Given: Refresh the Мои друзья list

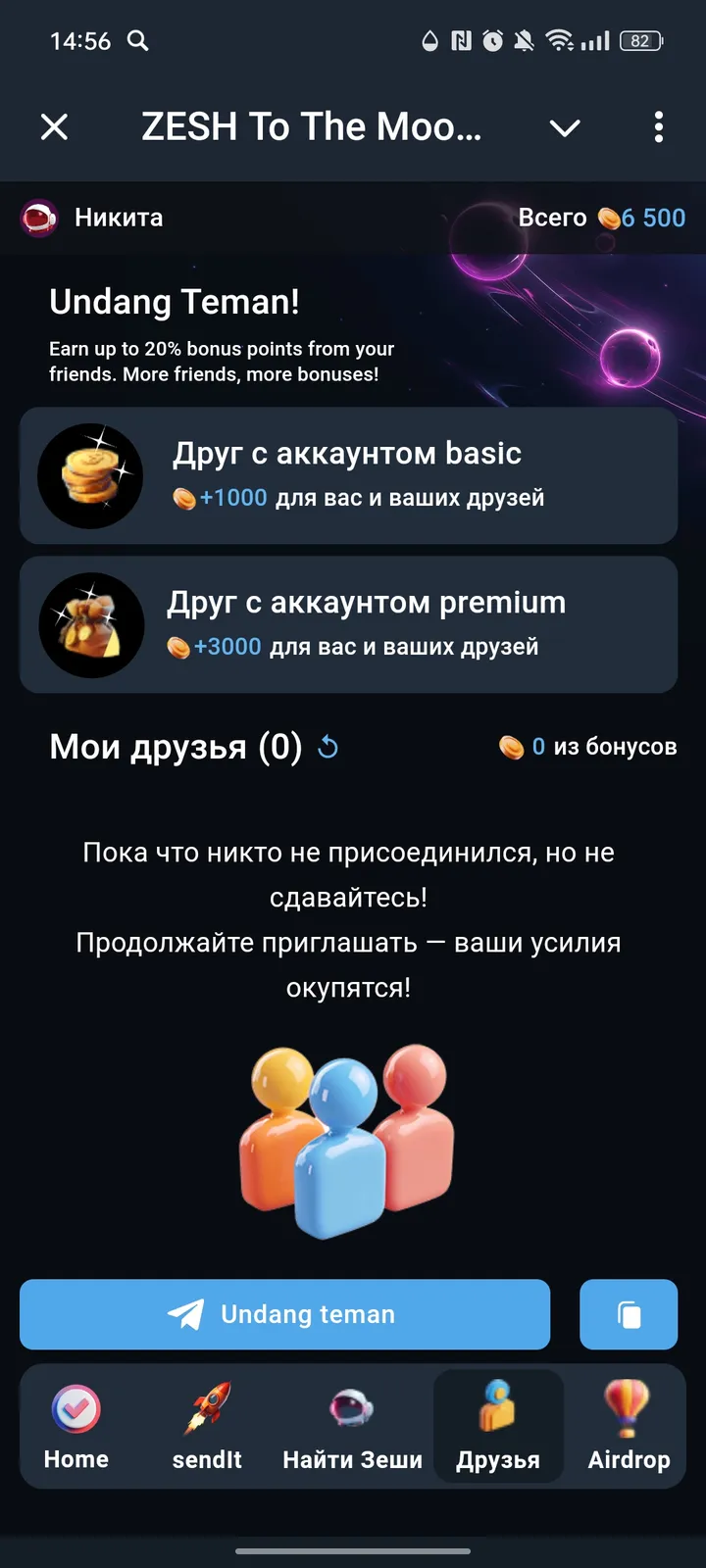Looking at the screenshot, I should pos(328,747).
